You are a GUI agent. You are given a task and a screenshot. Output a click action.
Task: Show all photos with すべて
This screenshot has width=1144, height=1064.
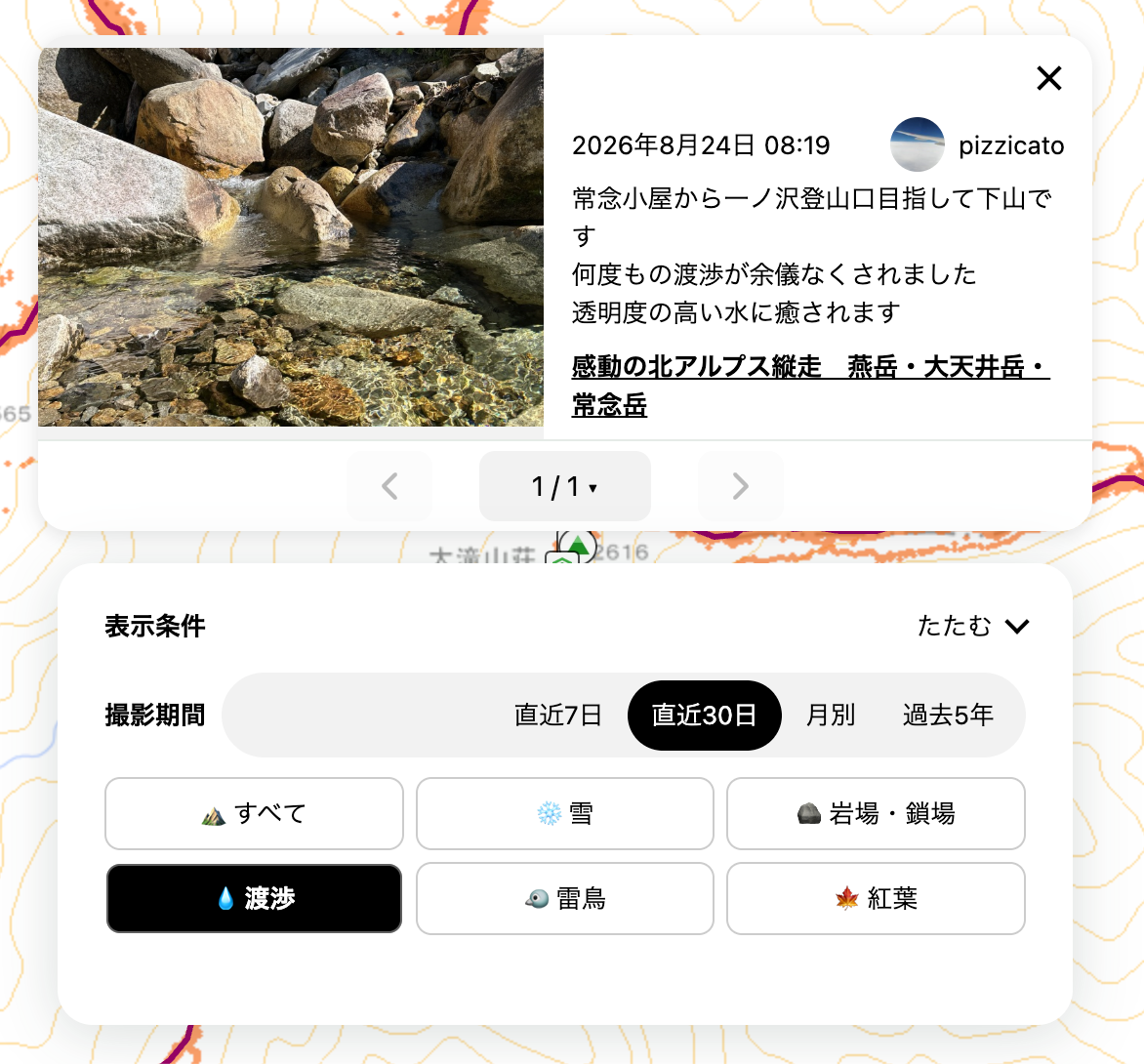click(x=254, y=813)
